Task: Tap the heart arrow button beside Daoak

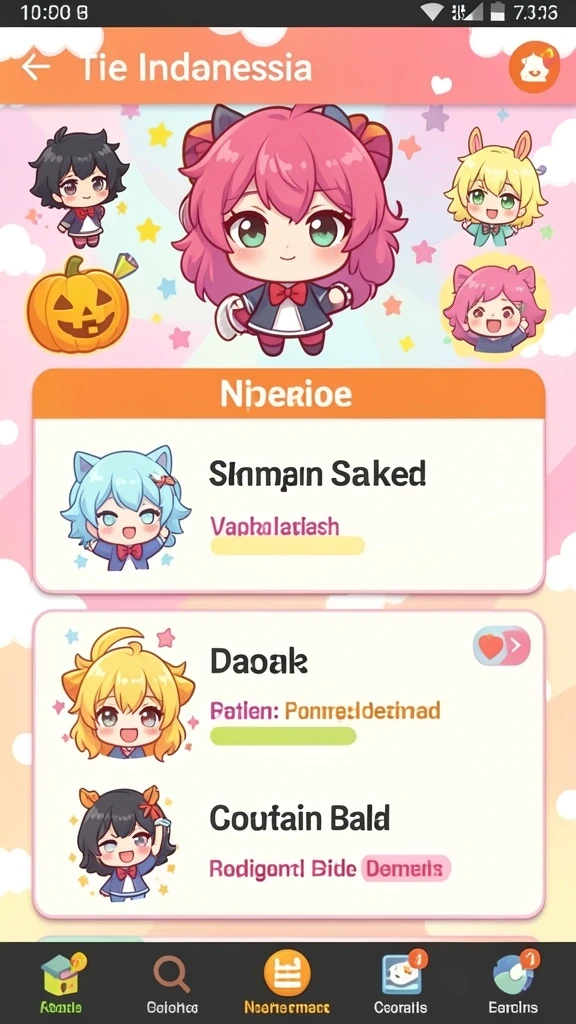Action: pyautogui.click(x=502, y=647)
